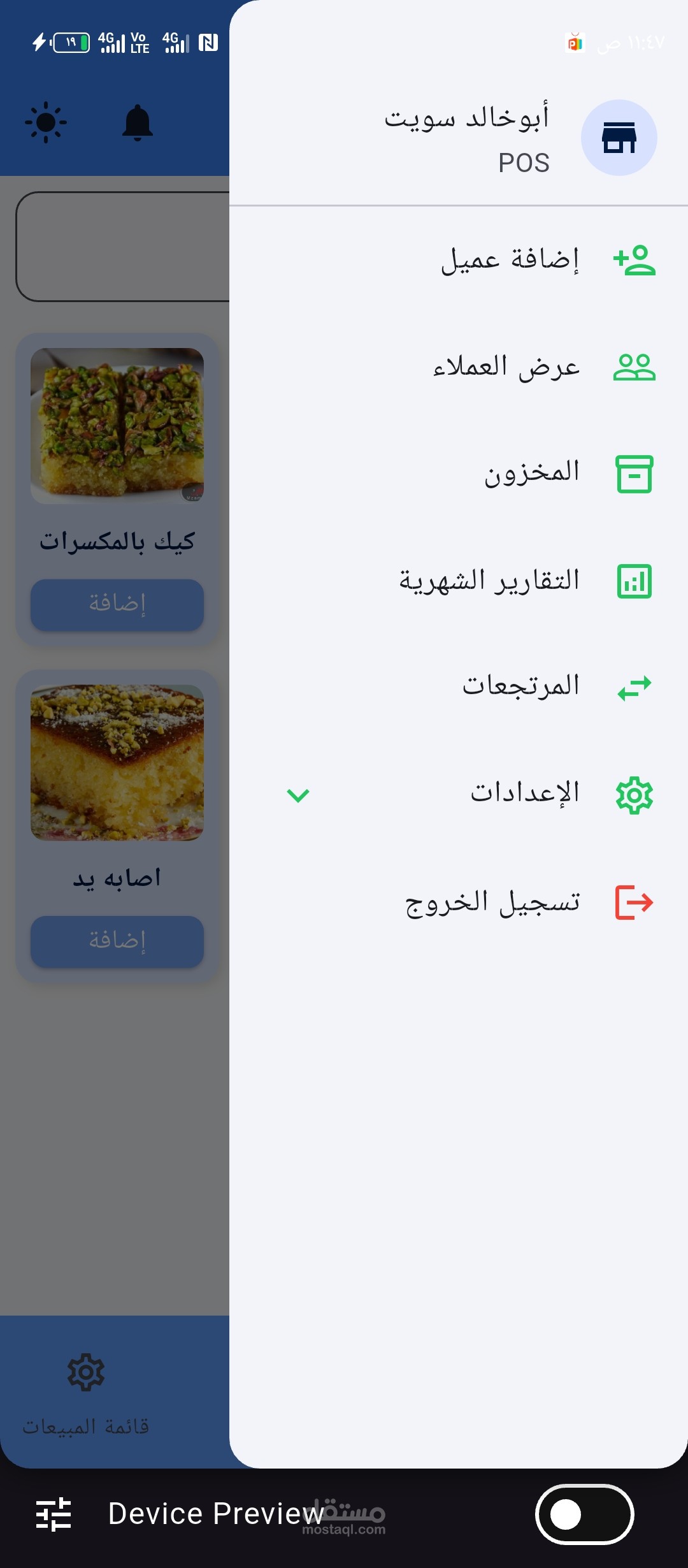This screenshot has height=1568, width=688.
Task: Toggle the brightness theme sun icon
Action: (x=46, y=122)
